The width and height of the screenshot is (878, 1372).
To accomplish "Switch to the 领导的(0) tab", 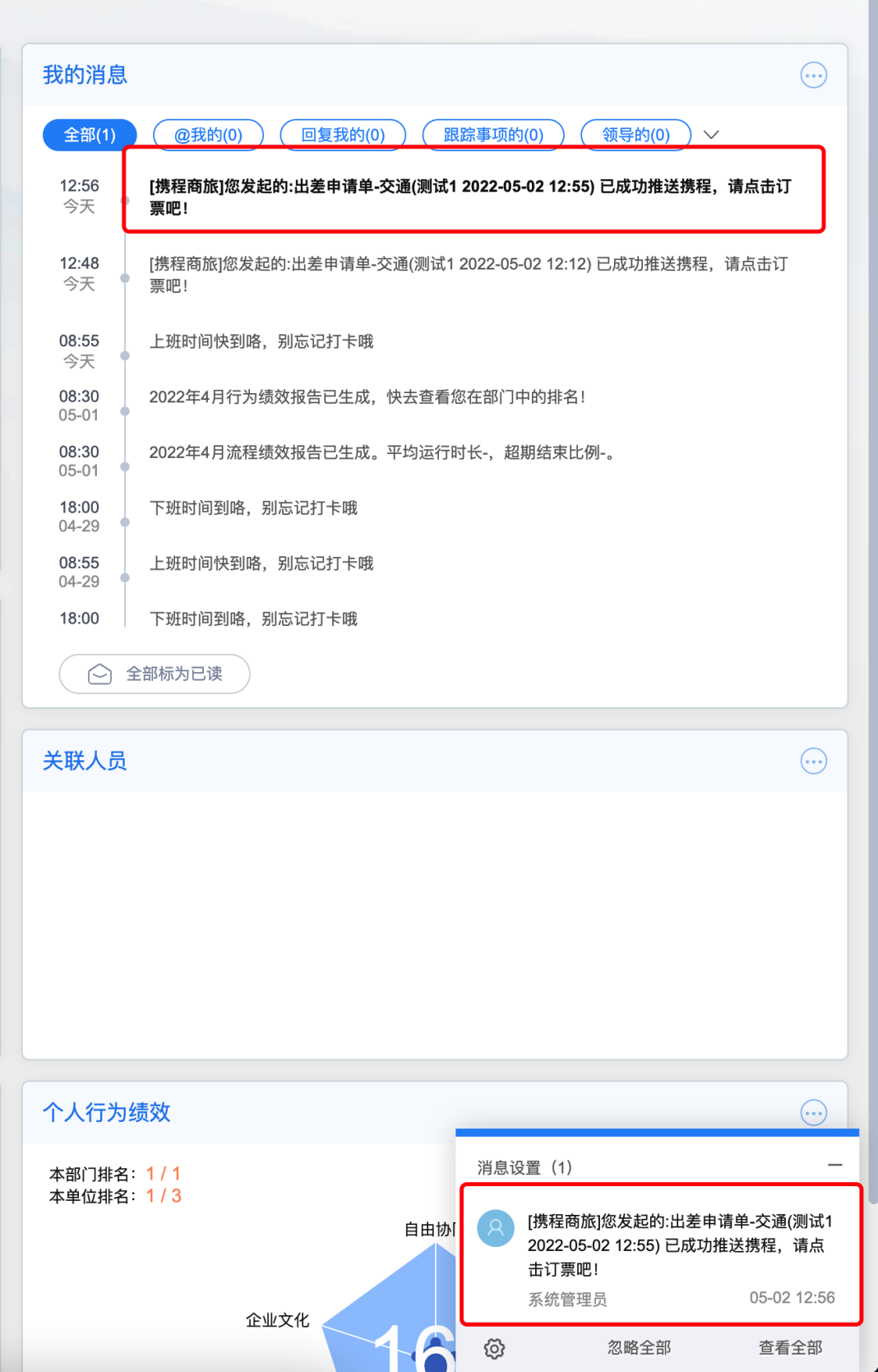I will [635, 135].
